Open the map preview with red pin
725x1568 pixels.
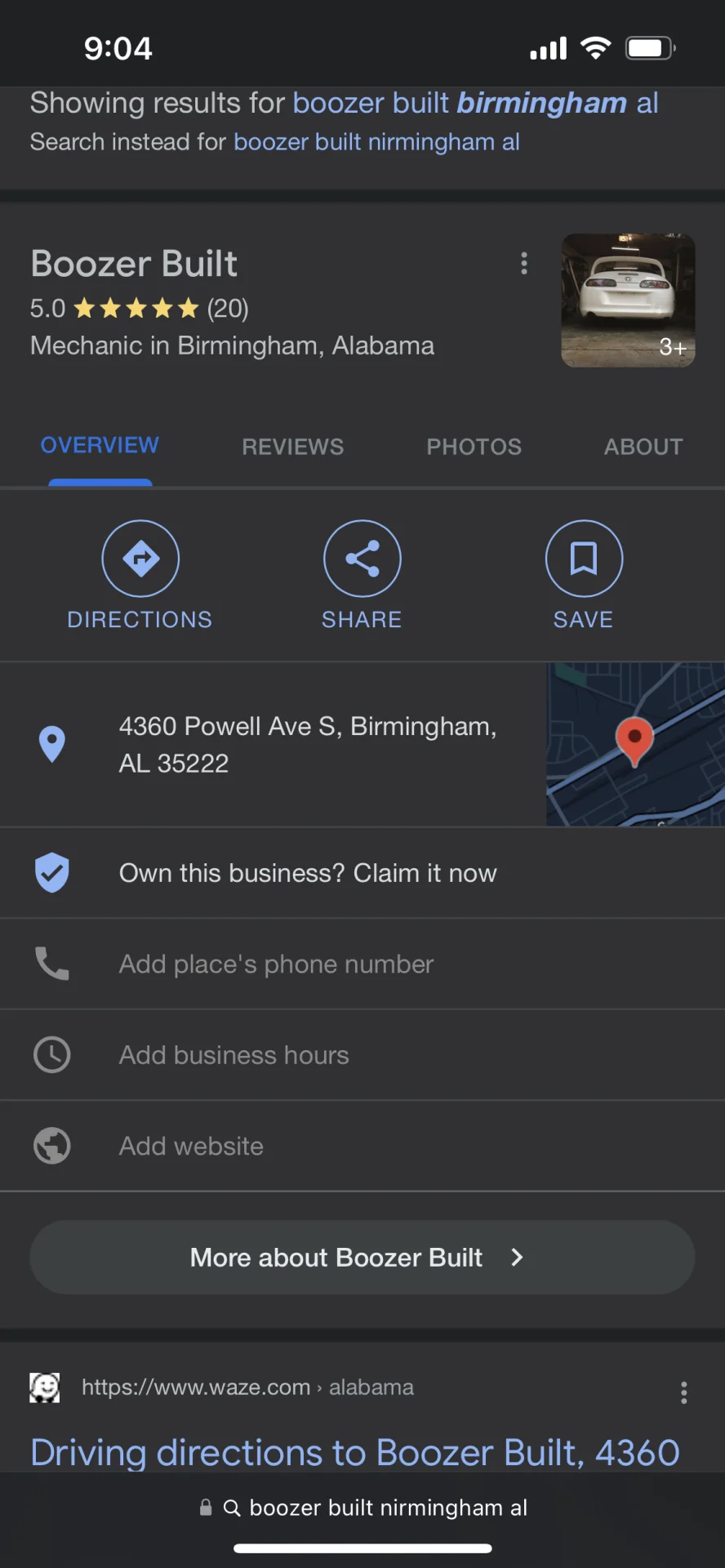(x=634, y=744)
